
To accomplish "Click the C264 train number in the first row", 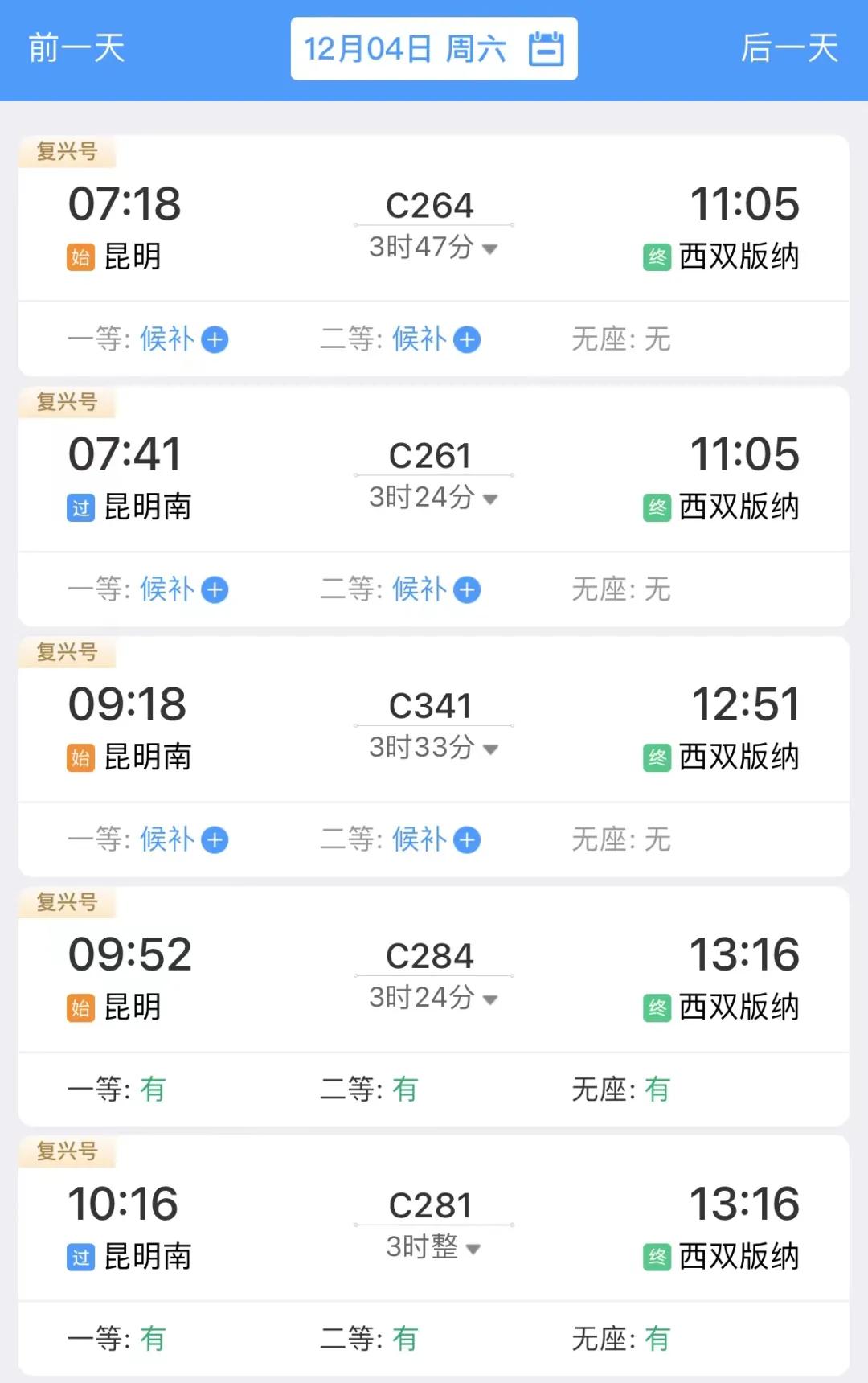I will tap(432, 205).
